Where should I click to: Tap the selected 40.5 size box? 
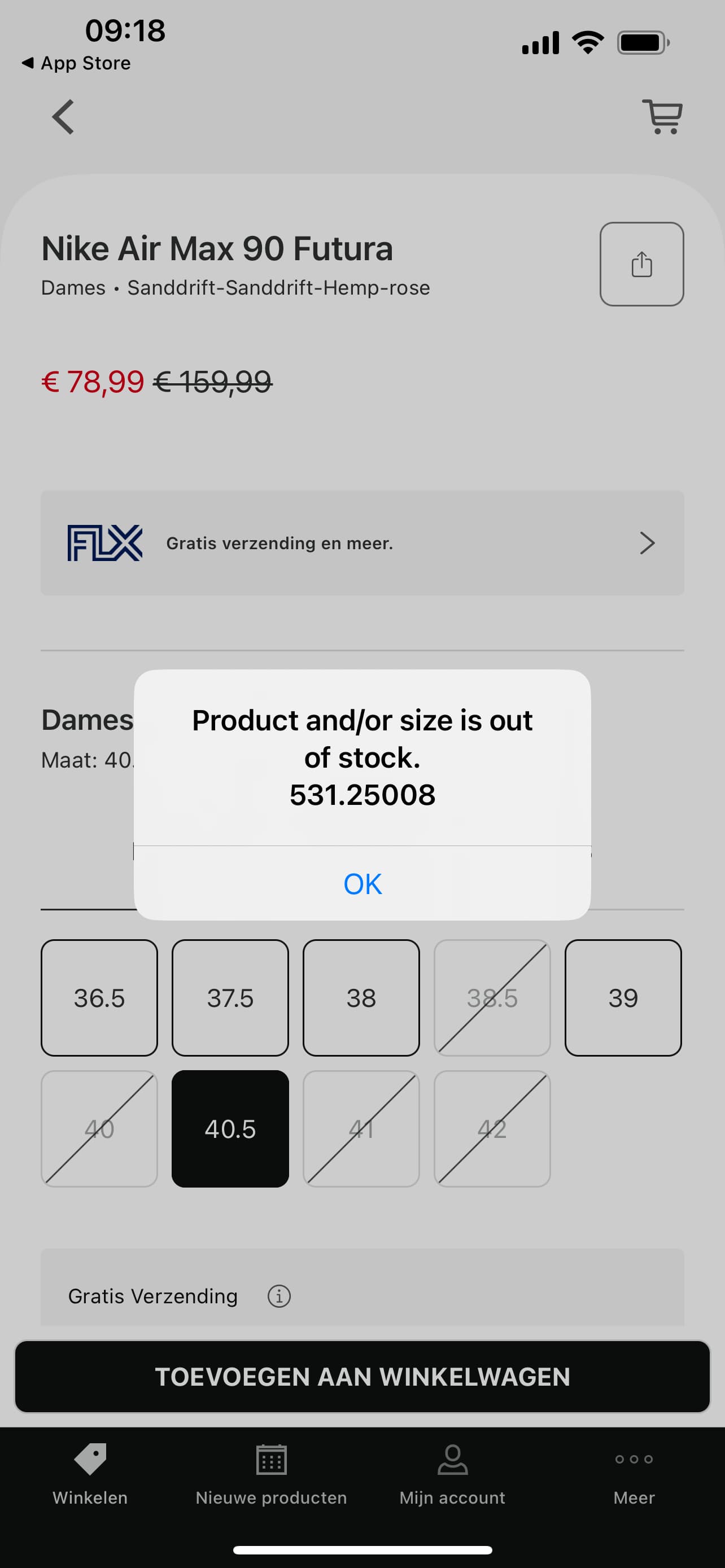[x=230, y=1128]
